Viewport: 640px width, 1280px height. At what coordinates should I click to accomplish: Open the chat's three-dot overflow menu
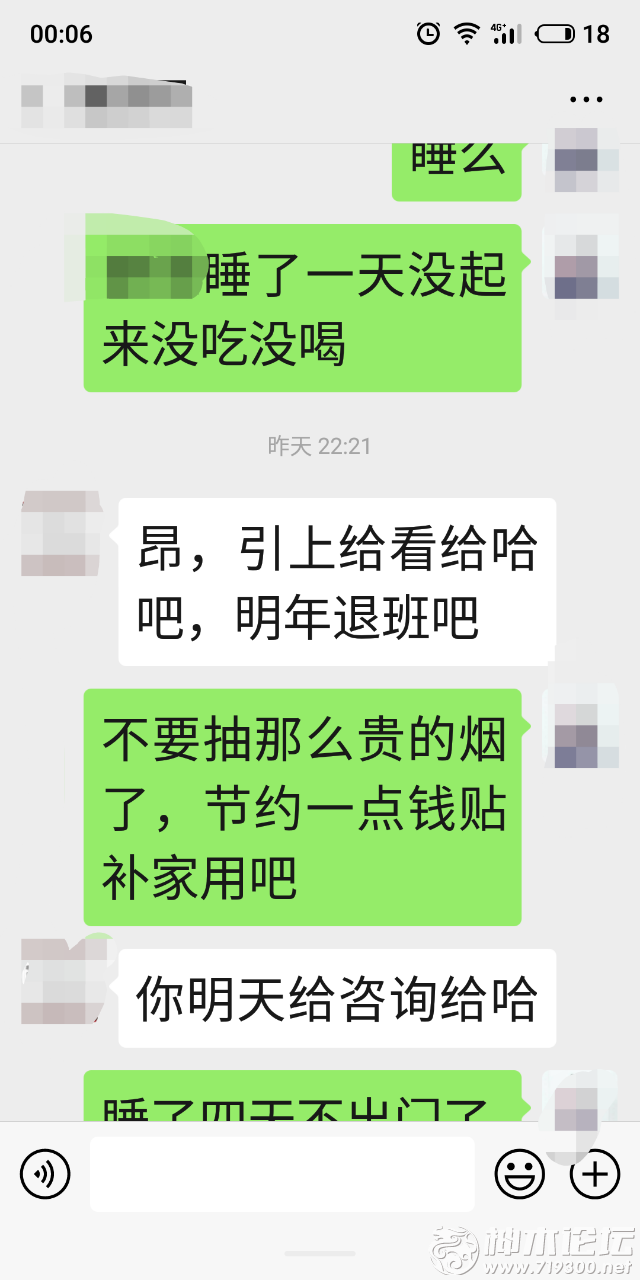click(x=586, y=99)
